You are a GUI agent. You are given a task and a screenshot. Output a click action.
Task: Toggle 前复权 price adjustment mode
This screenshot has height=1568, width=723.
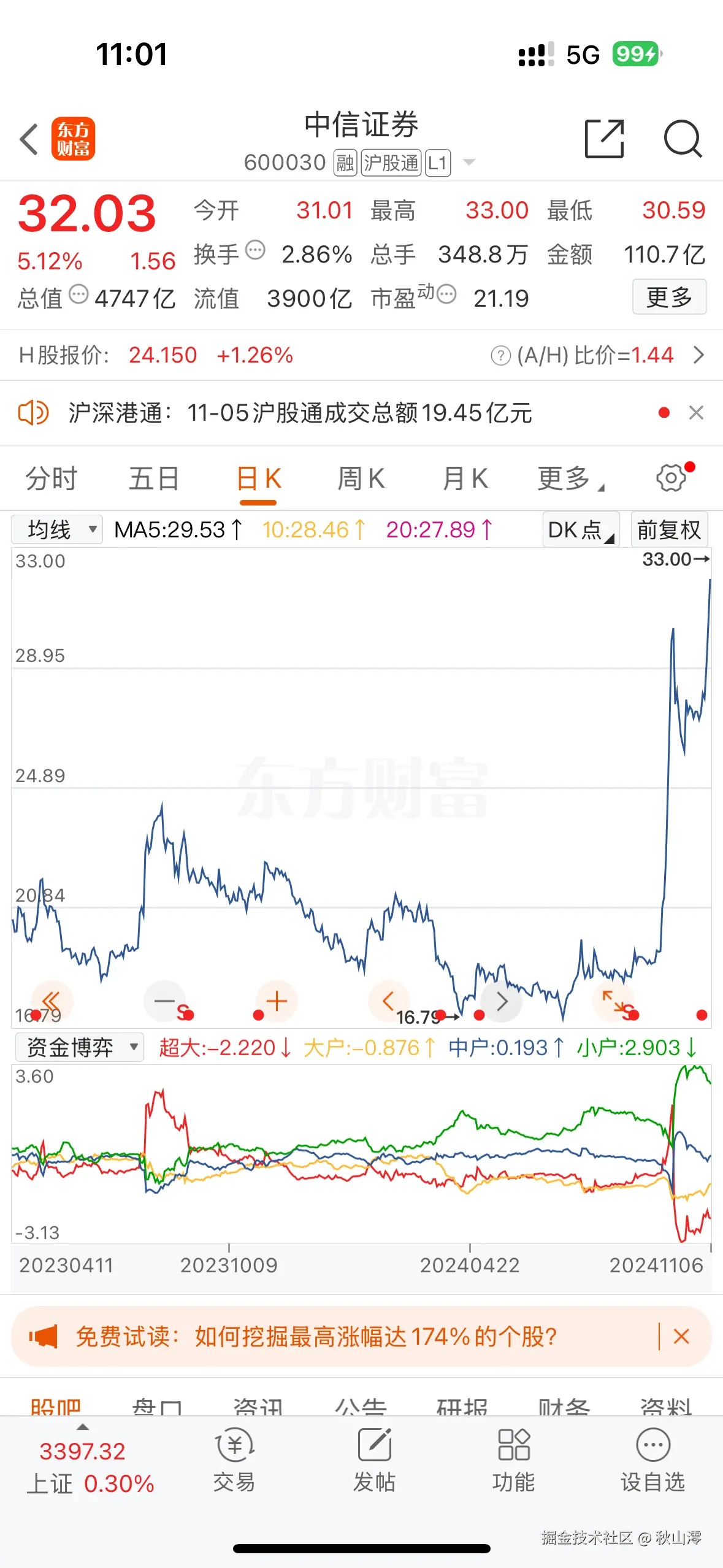[x=669, y=529]
